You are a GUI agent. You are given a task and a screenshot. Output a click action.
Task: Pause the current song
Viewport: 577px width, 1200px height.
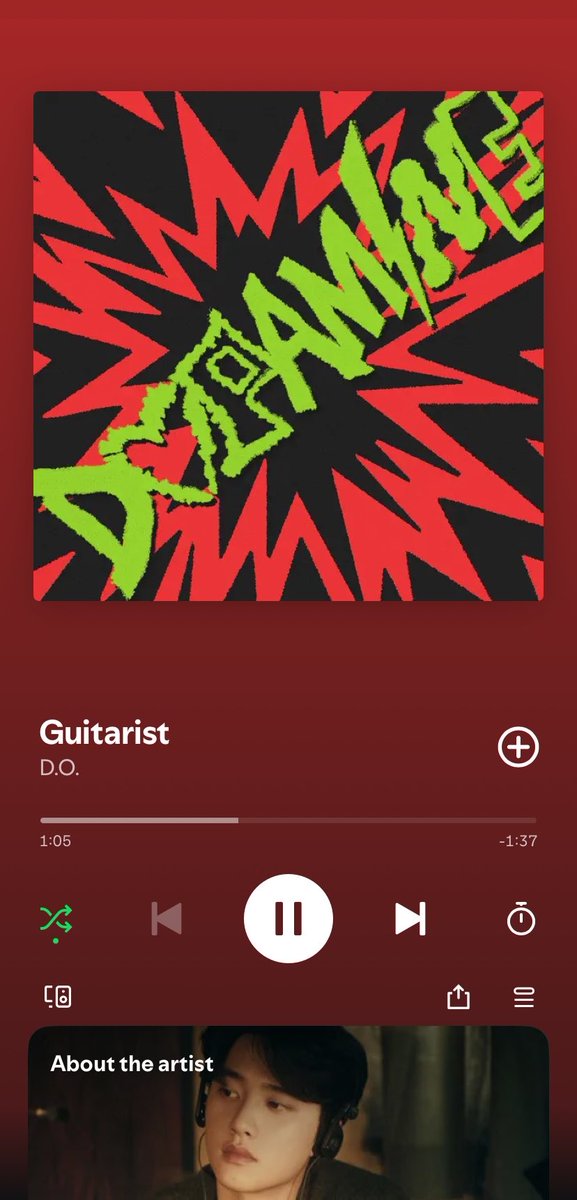[x=288, y=918]
